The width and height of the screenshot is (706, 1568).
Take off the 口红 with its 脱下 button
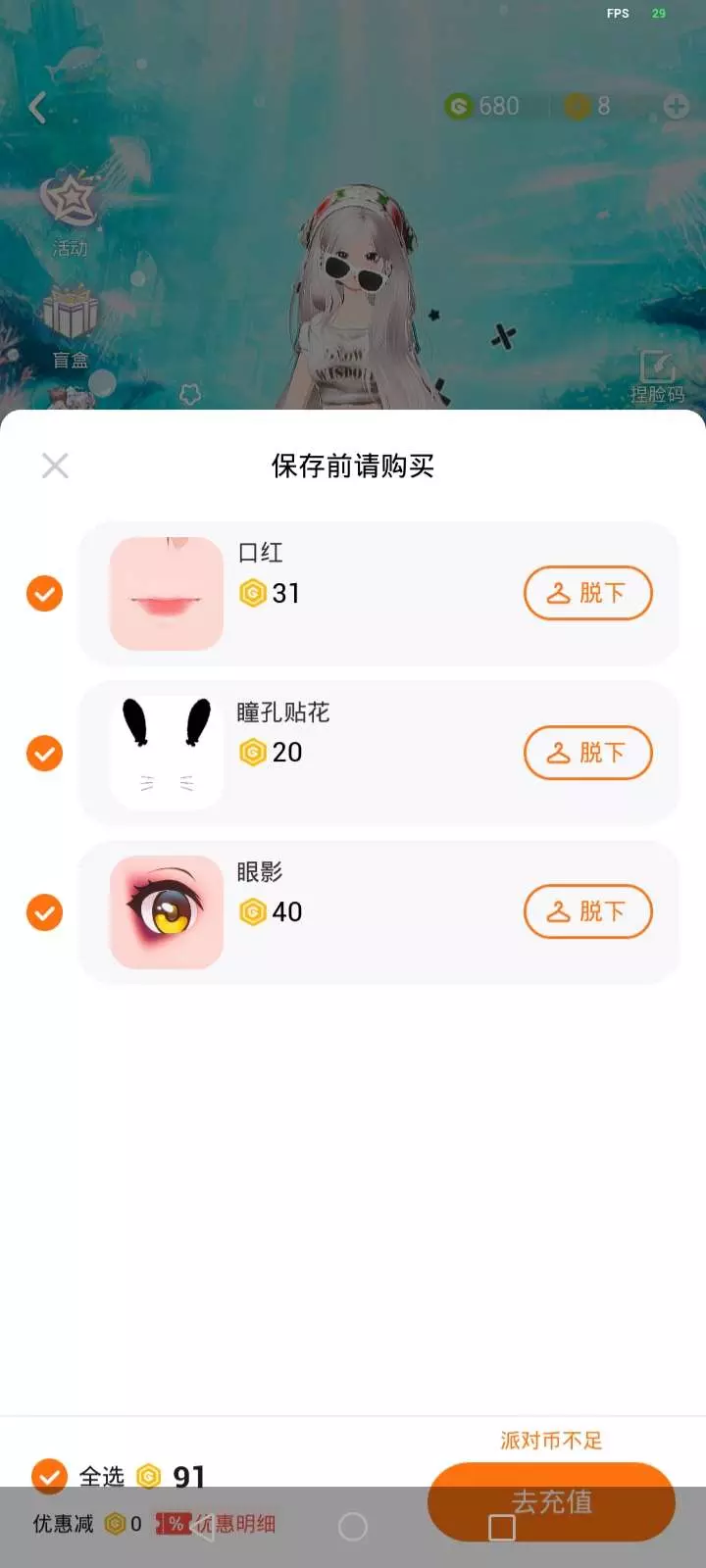click(587, 593)
